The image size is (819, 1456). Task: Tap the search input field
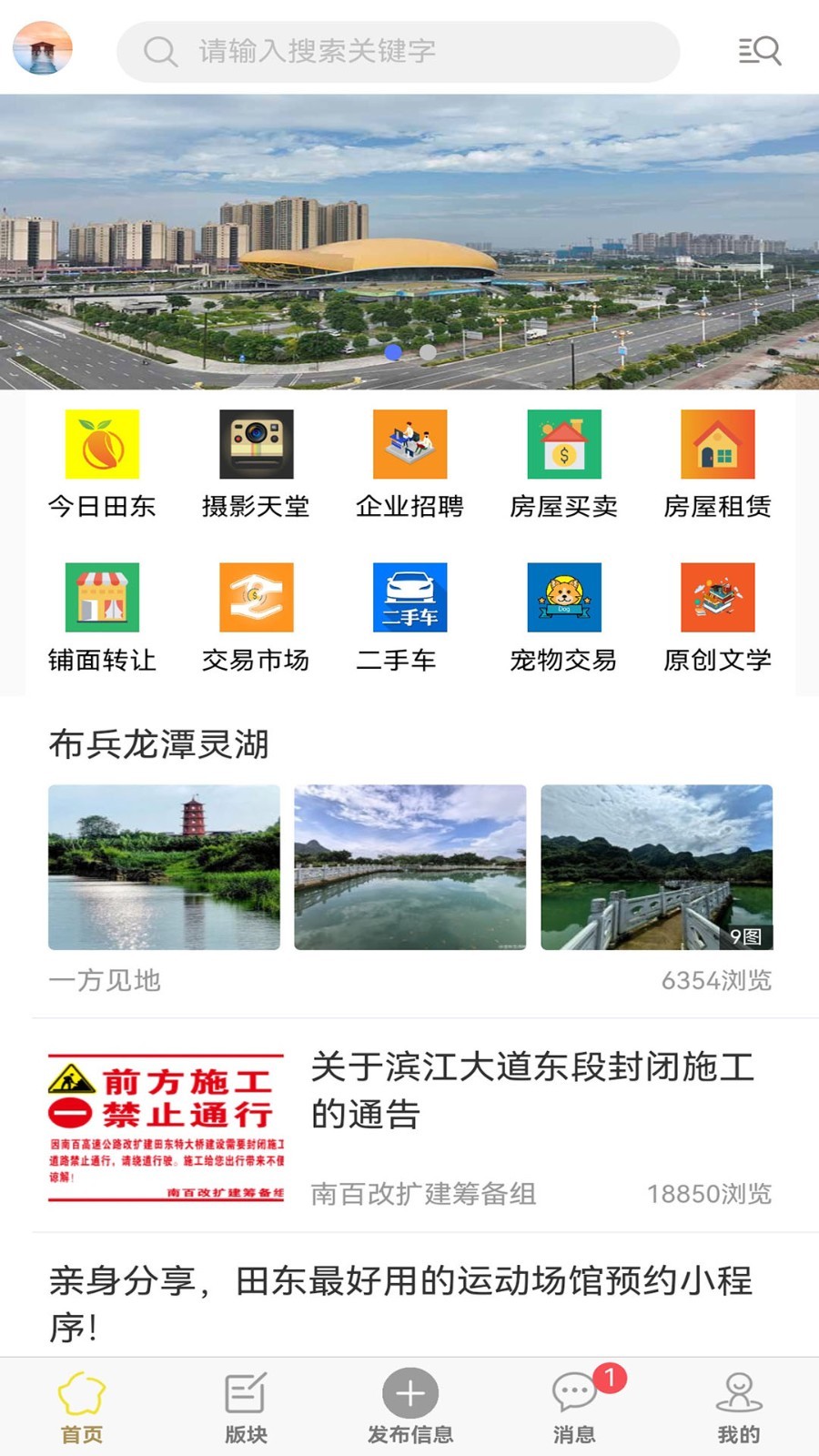point(400,52)
